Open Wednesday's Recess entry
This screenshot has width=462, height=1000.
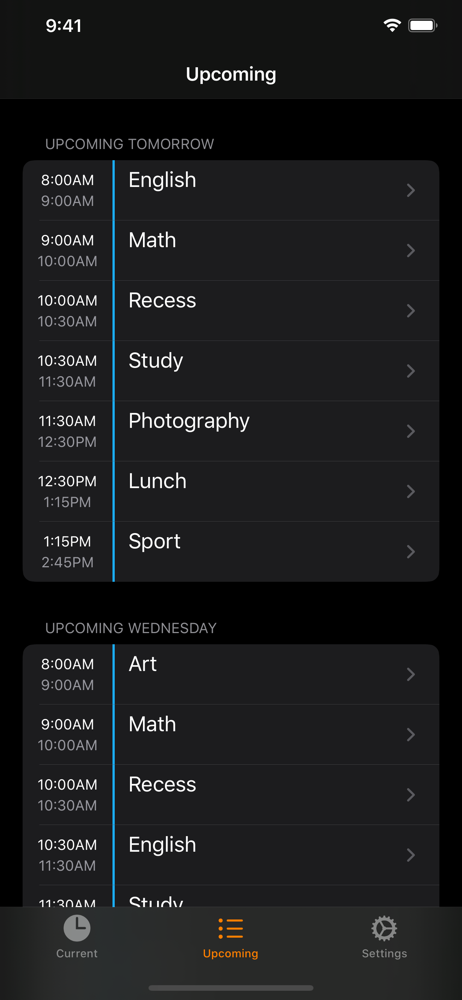231,795
